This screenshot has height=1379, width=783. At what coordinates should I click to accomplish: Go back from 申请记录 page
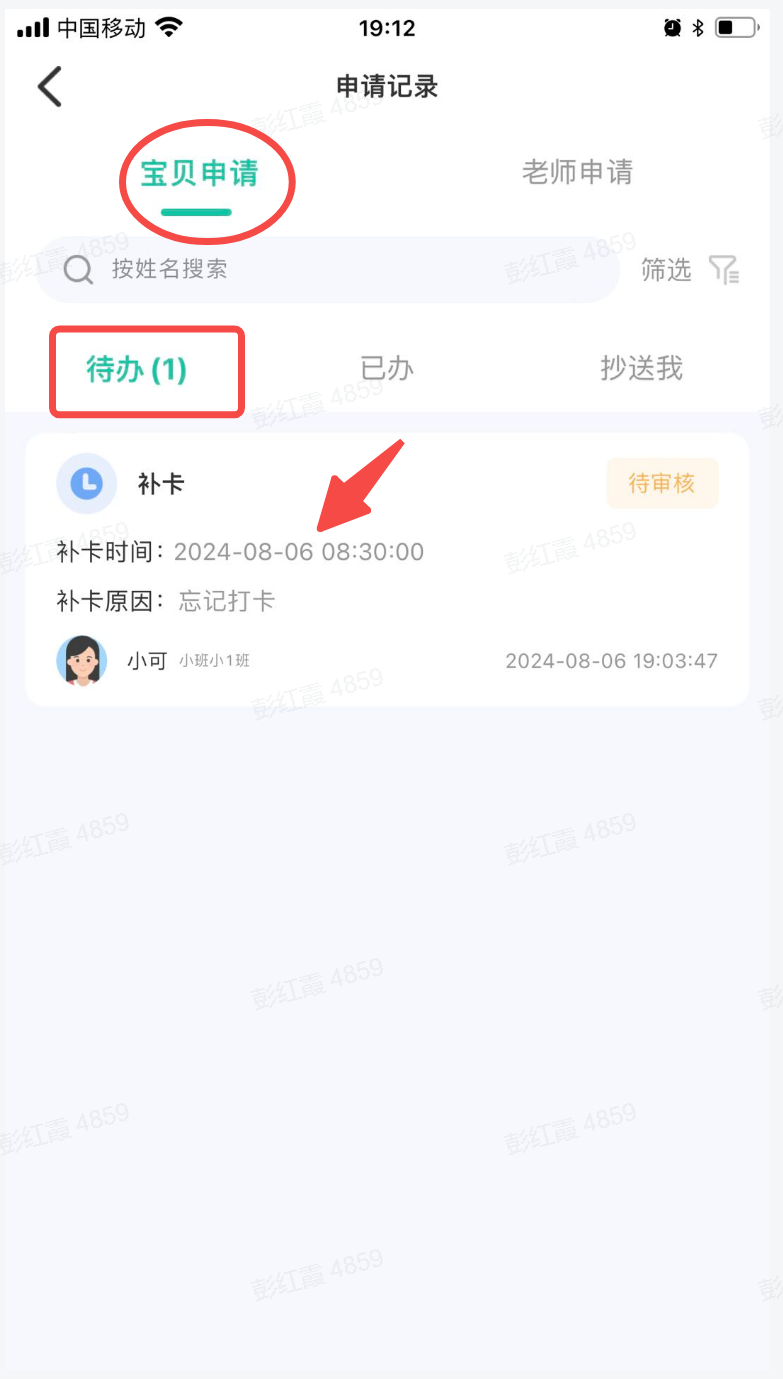(x=50, y=87)
